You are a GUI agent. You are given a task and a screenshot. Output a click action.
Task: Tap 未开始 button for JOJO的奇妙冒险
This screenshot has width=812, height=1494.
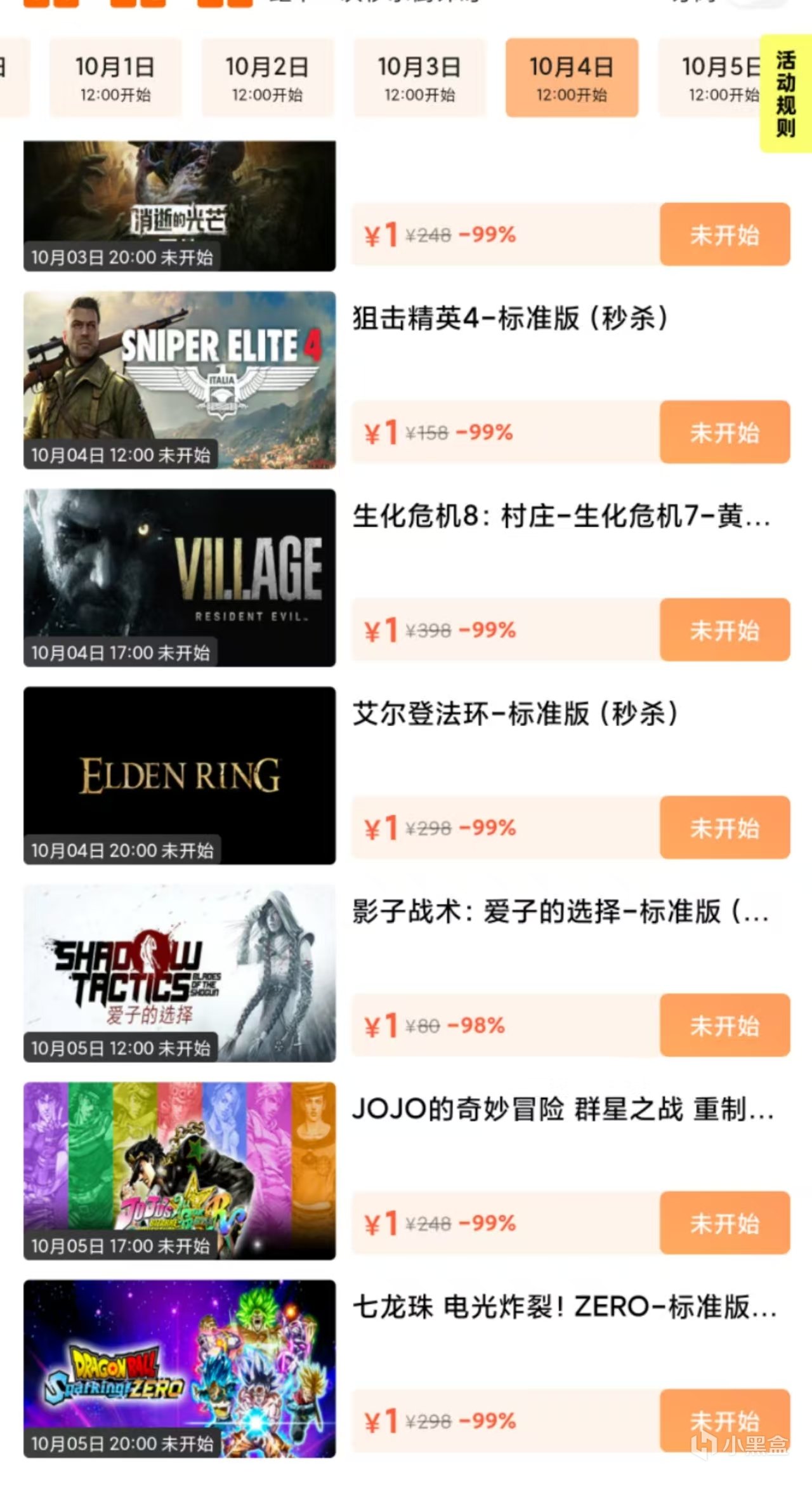coord(724,1223)
